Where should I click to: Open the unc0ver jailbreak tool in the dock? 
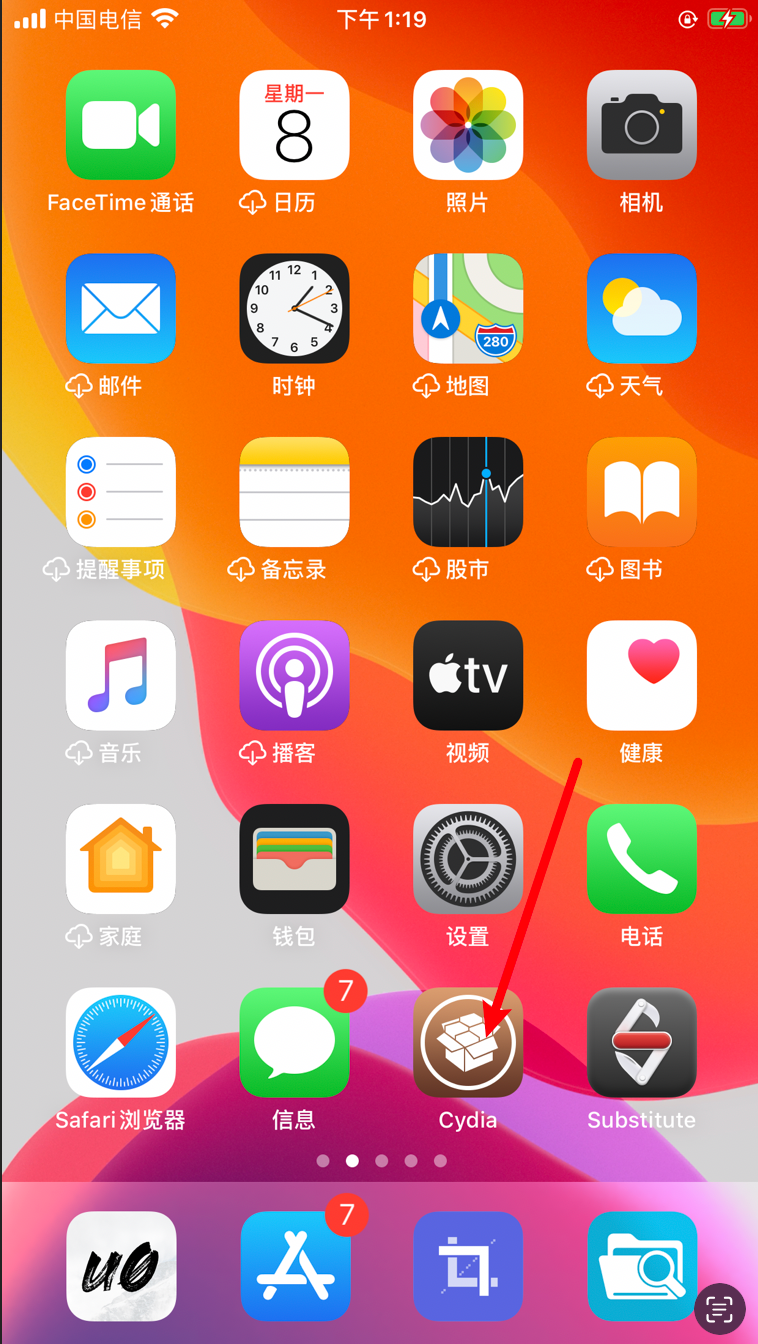point(121,1266)
